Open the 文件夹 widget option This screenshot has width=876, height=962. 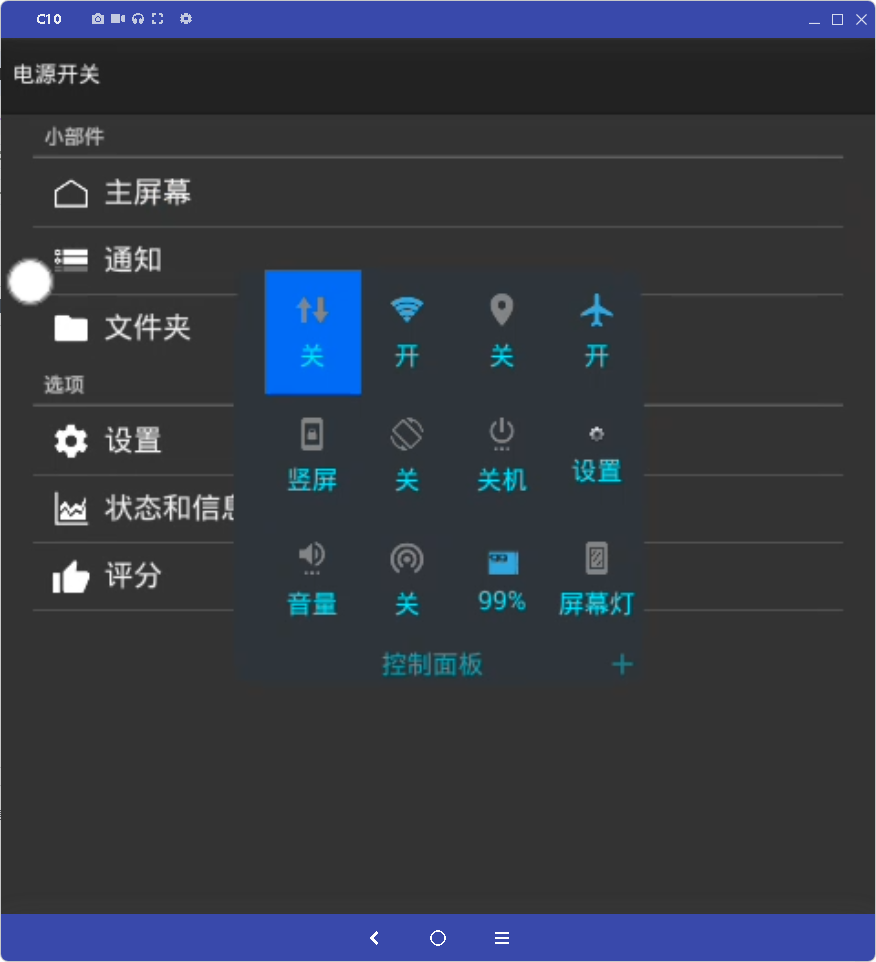146,328
